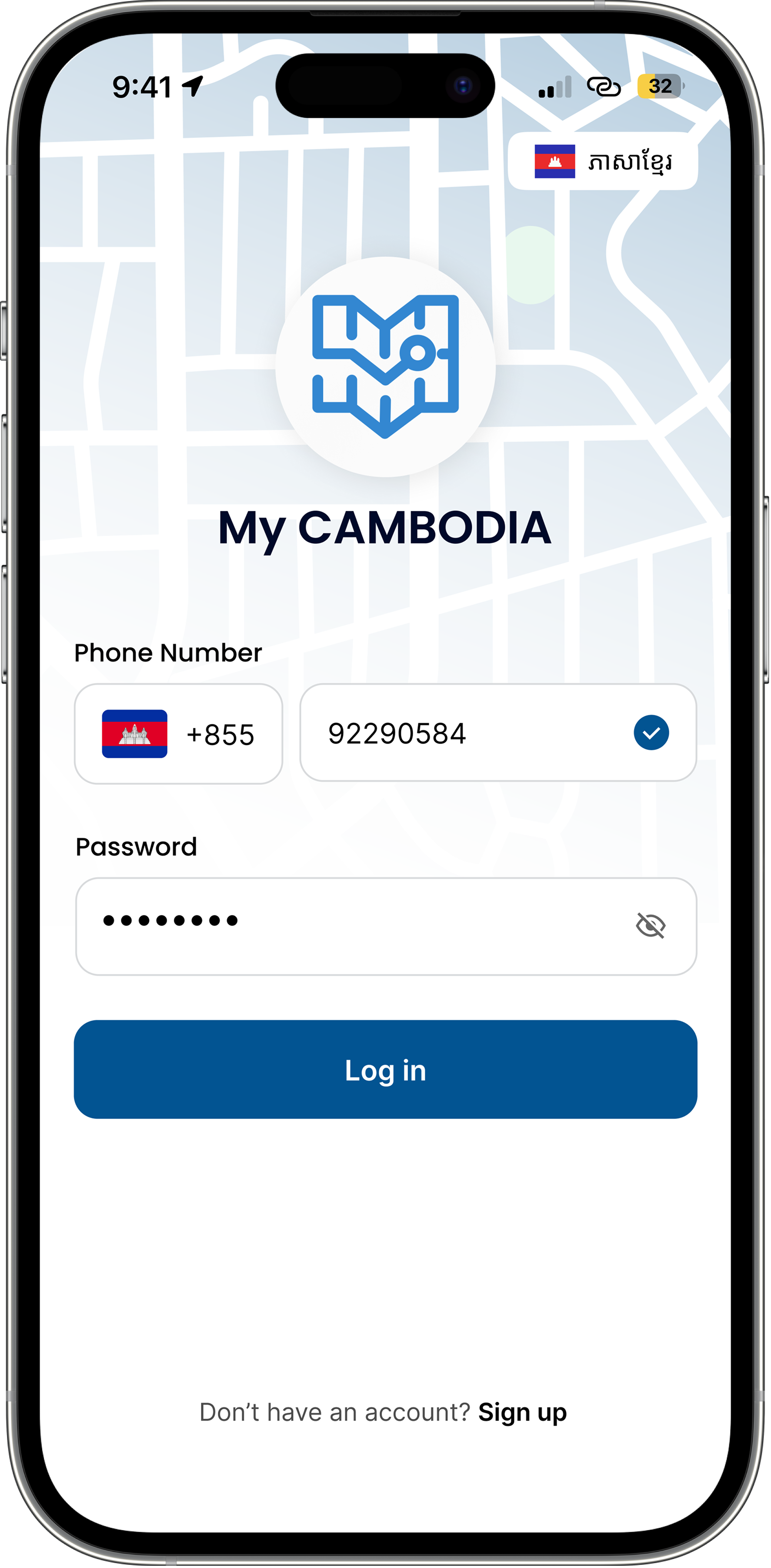Screen dimensions: 771x1568
Task: Open the +855 country code picker
Action: click(x=178, y=734)
